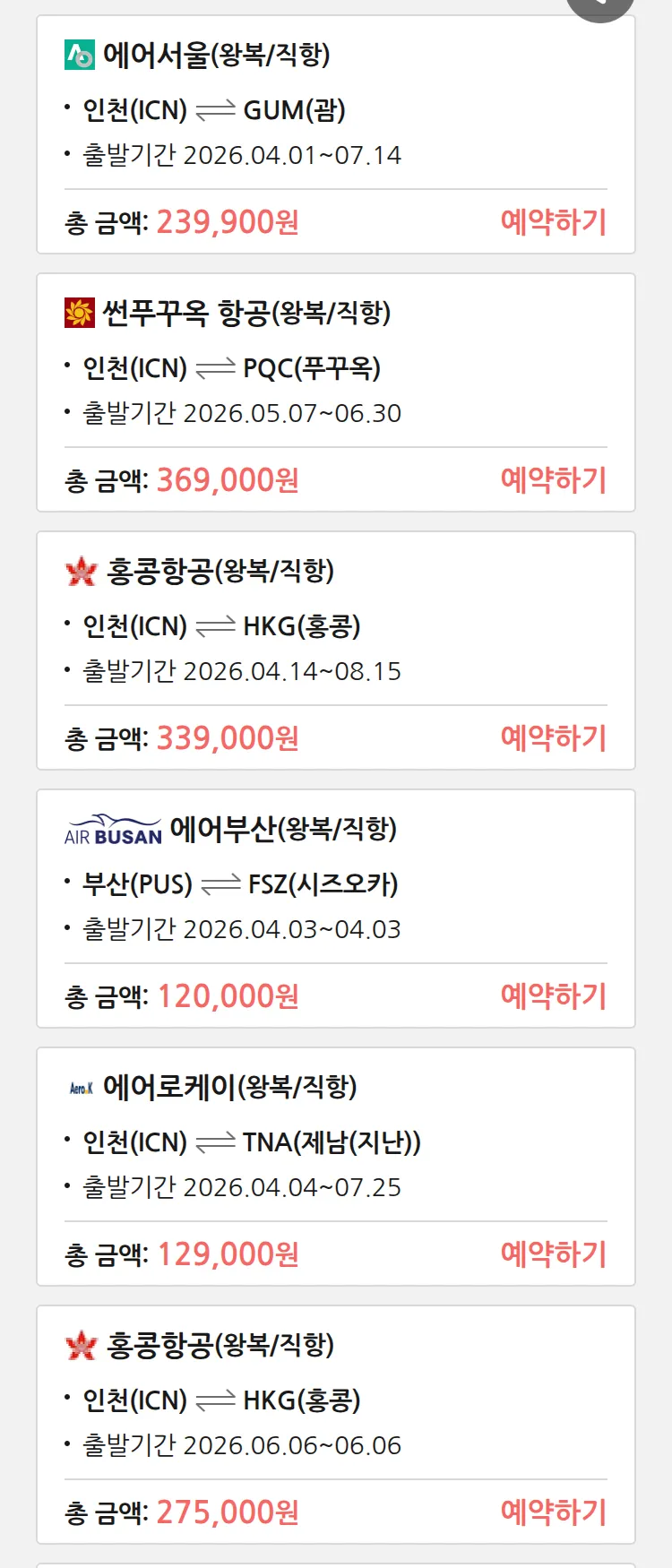Screen dimensions: 672x1568
Task: Click 예약하기 on the Air Seoul deal
Action: 554,222
